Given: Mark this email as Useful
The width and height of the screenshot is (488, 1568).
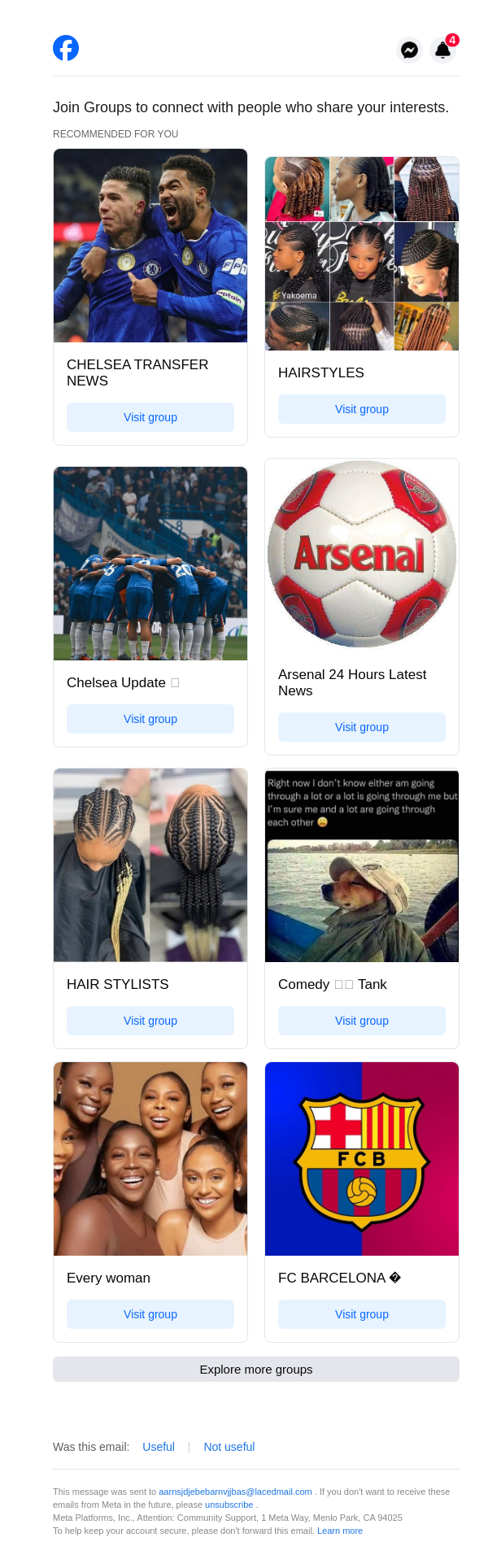Looking at the screenshot, I should tap(159, 1447).
